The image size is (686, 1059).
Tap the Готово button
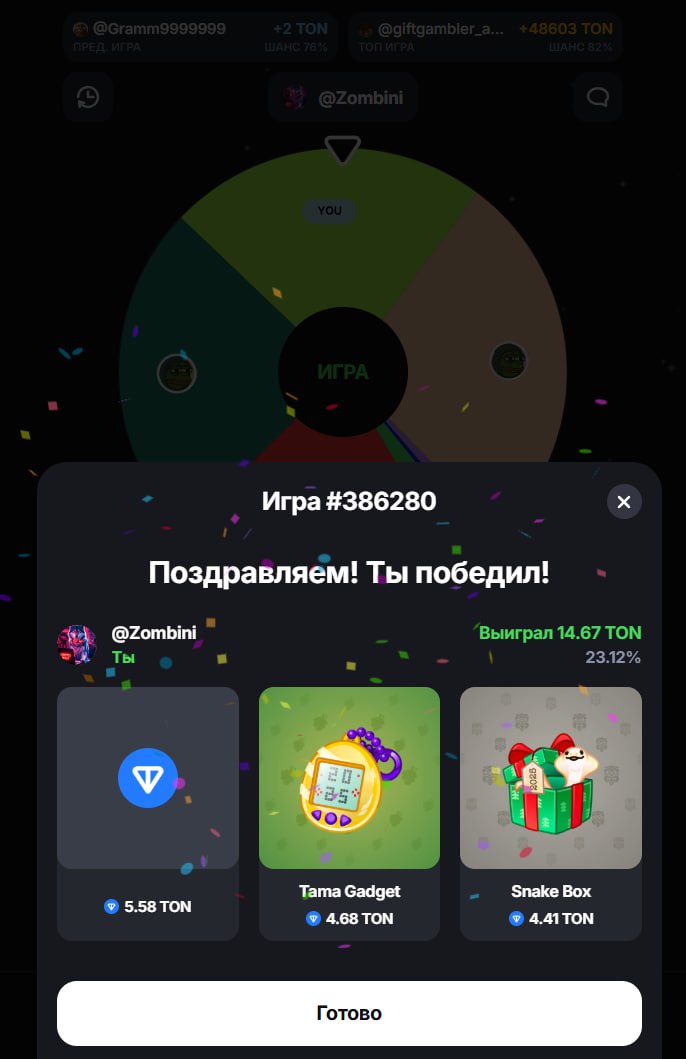click(x=349, y=1013)
